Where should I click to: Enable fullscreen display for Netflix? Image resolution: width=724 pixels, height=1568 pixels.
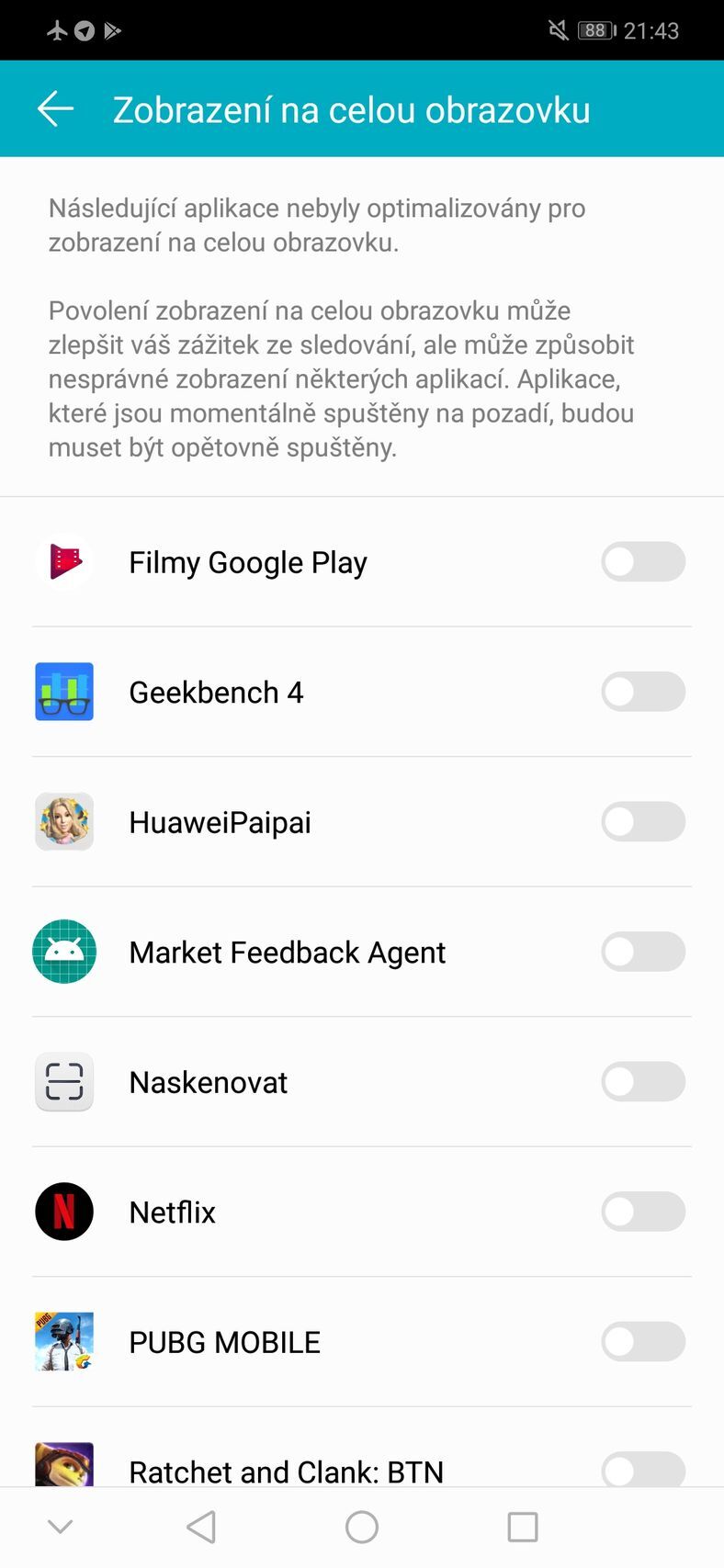pyautogui.click(x=642, y=1212)
